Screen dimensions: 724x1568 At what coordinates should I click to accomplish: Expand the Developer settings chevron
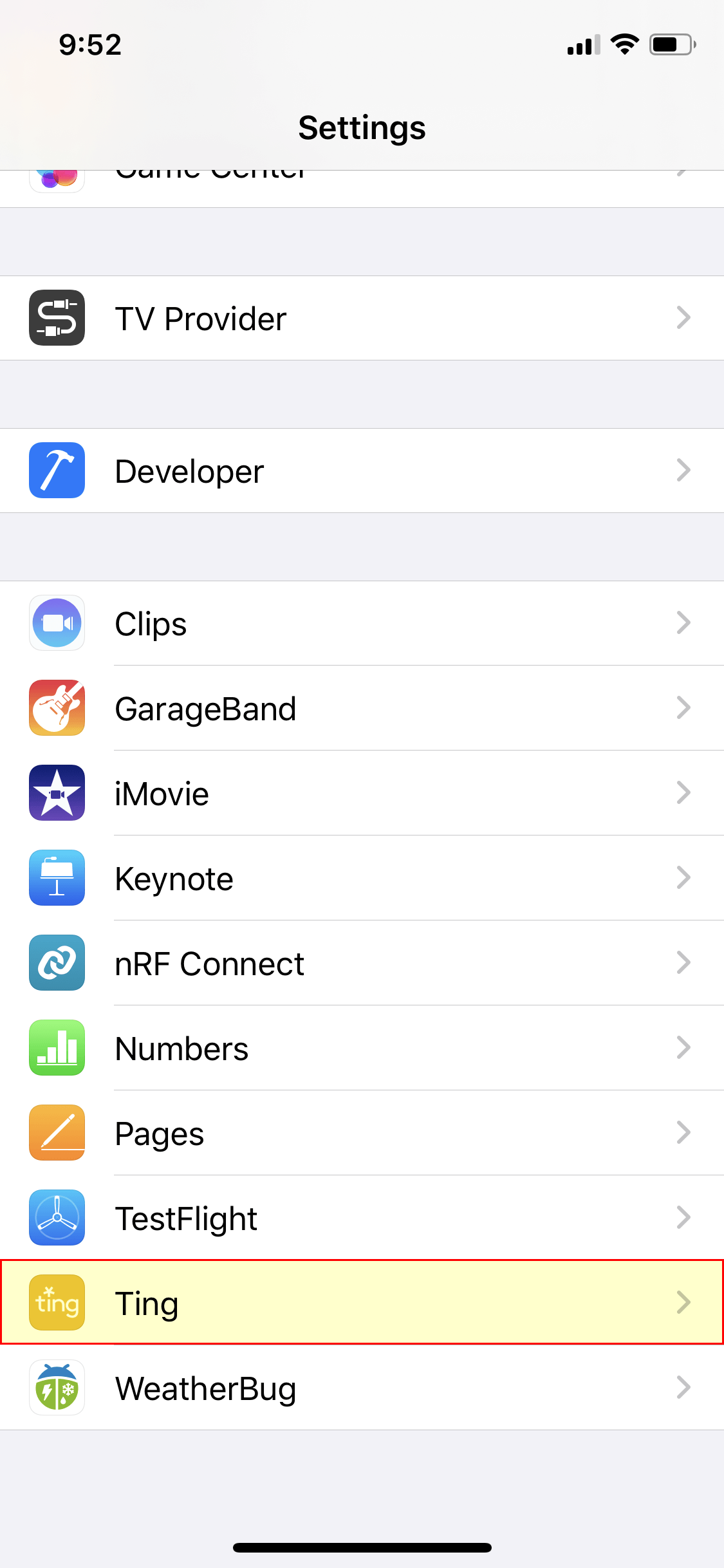[x=684, y=471]
